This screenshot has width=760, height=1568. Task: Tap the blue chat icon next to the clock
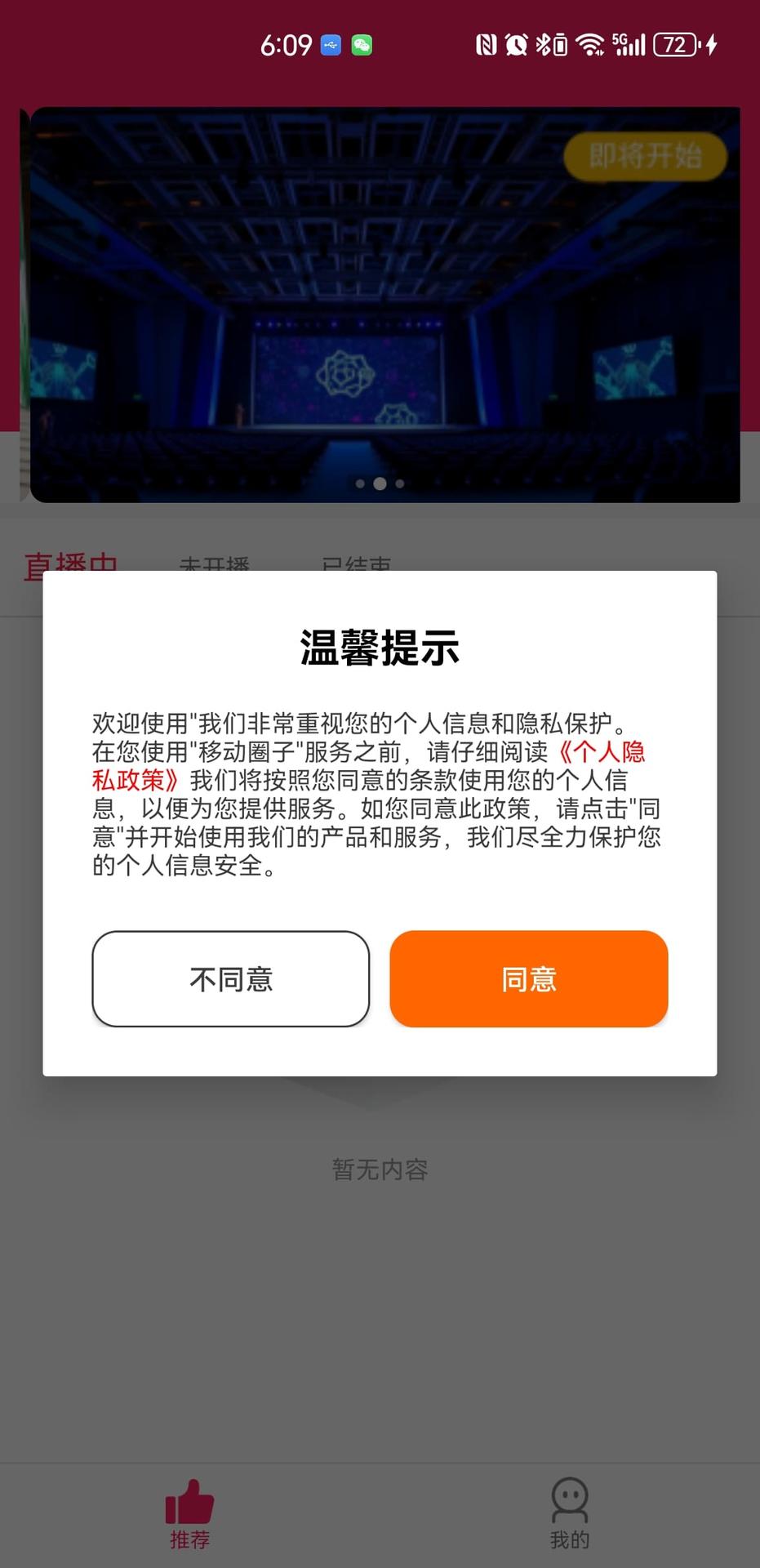[328, 47]
